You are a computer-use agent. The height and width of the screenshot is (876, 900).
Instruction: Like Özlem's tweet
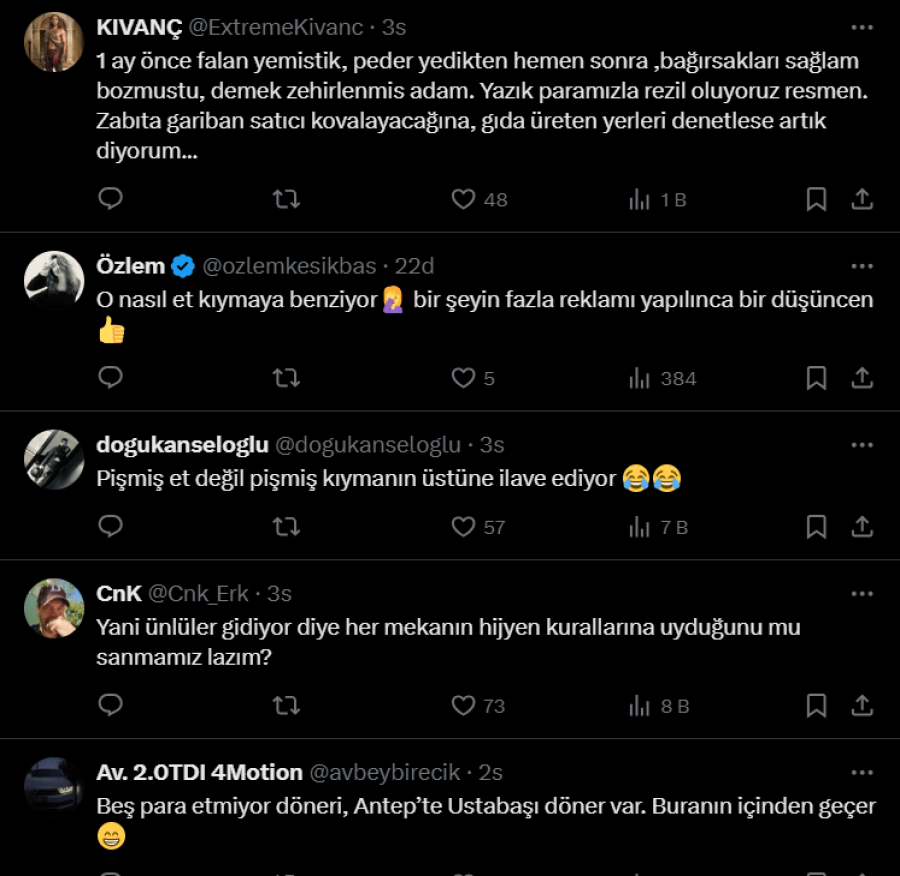tap(463, 378)
